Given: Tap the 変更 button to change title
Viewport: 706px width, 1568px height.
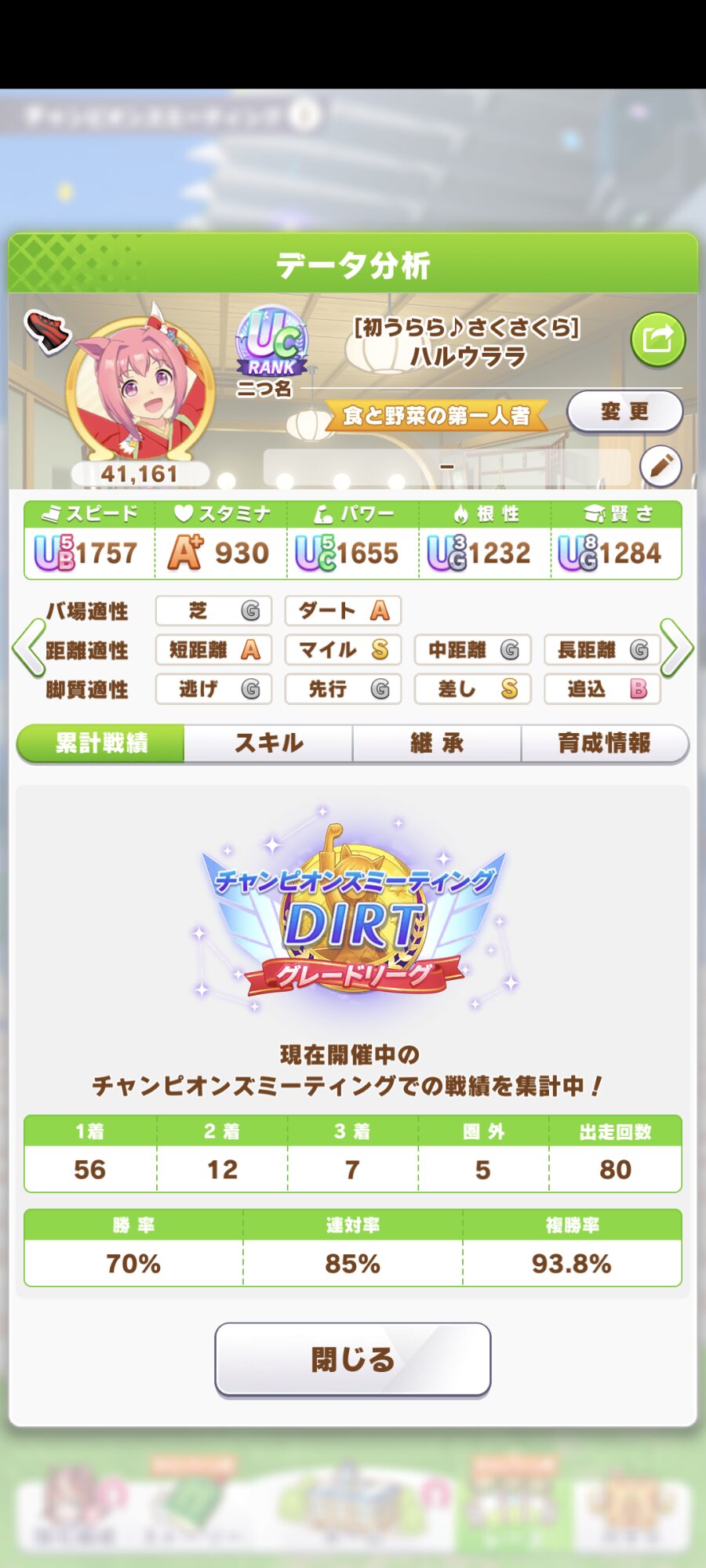Looking at the screenshot, I should click(624, 412).
